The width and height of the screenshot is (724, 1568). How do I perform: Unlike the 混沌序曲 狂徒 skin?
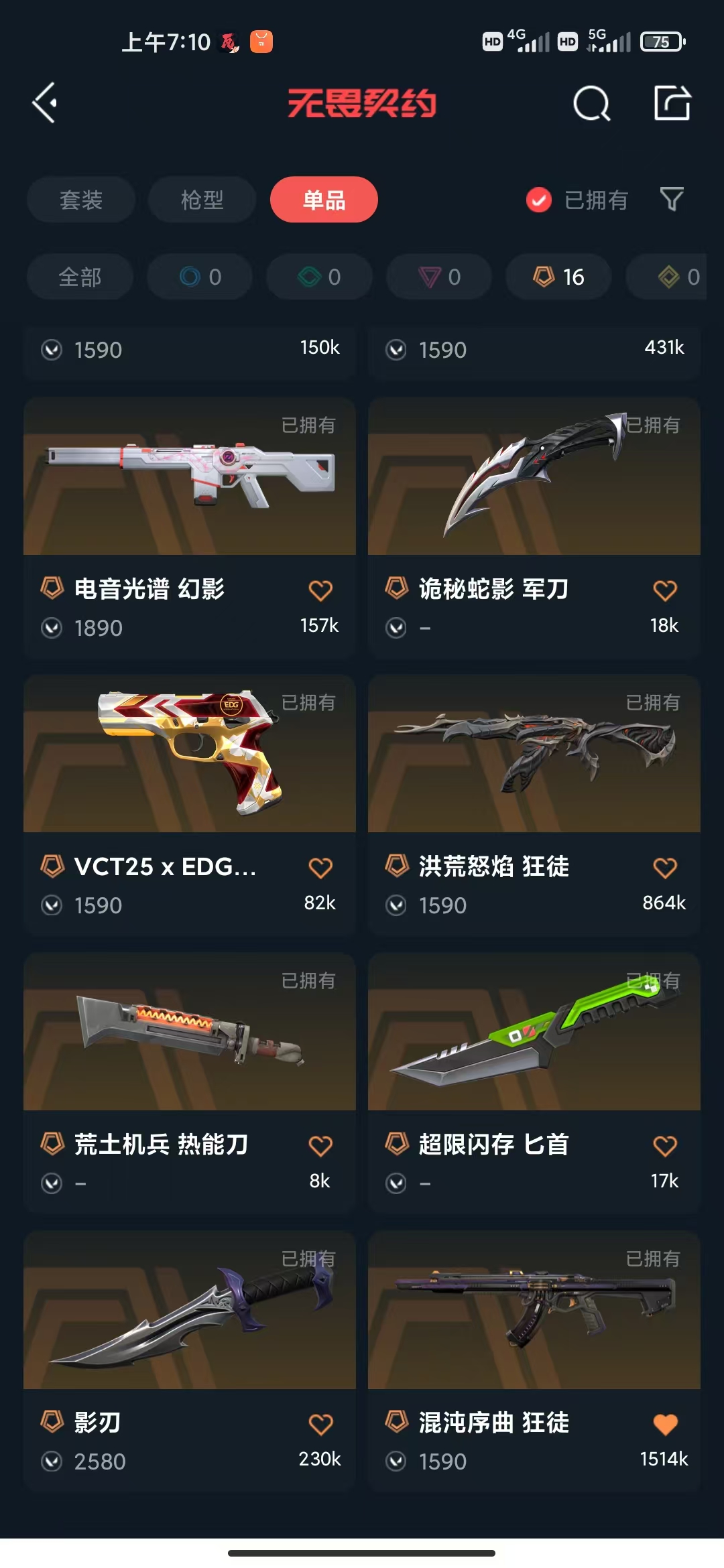pos(665,1424)
